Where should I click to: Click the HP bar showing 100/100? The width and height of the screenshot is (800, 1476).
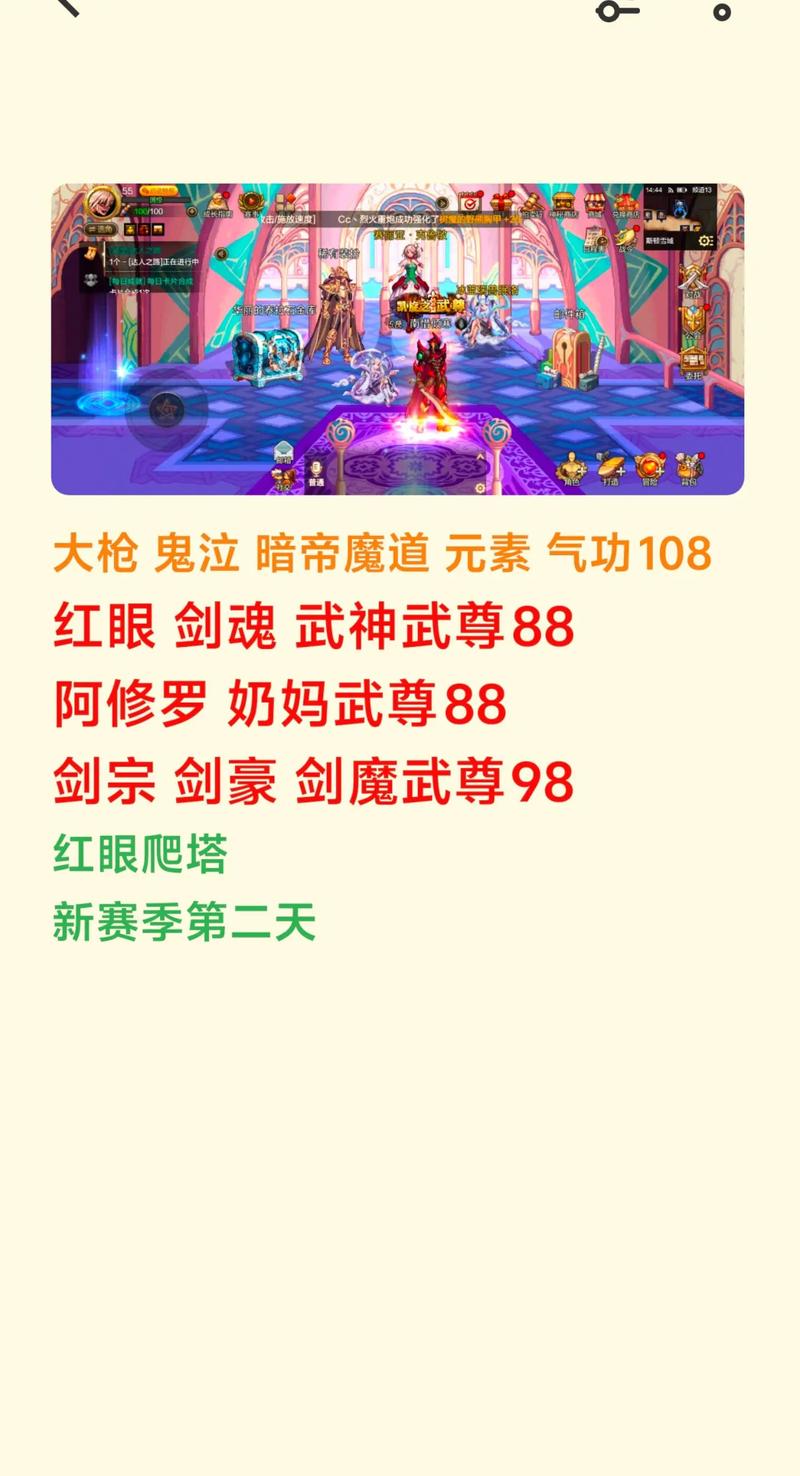point(148,211)
